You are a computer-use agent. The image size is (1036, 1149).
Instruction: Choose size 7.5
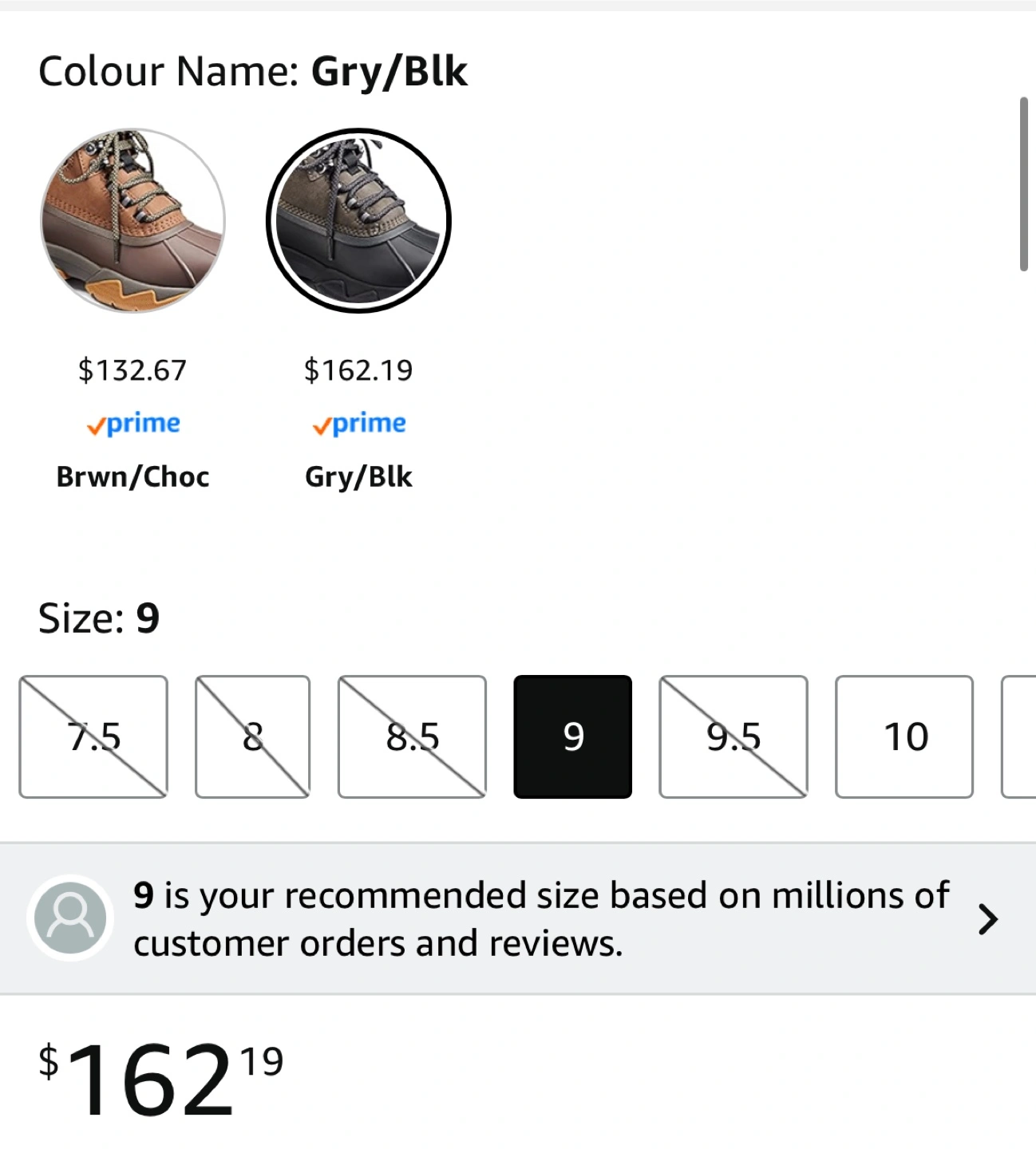tap(93, 736)
